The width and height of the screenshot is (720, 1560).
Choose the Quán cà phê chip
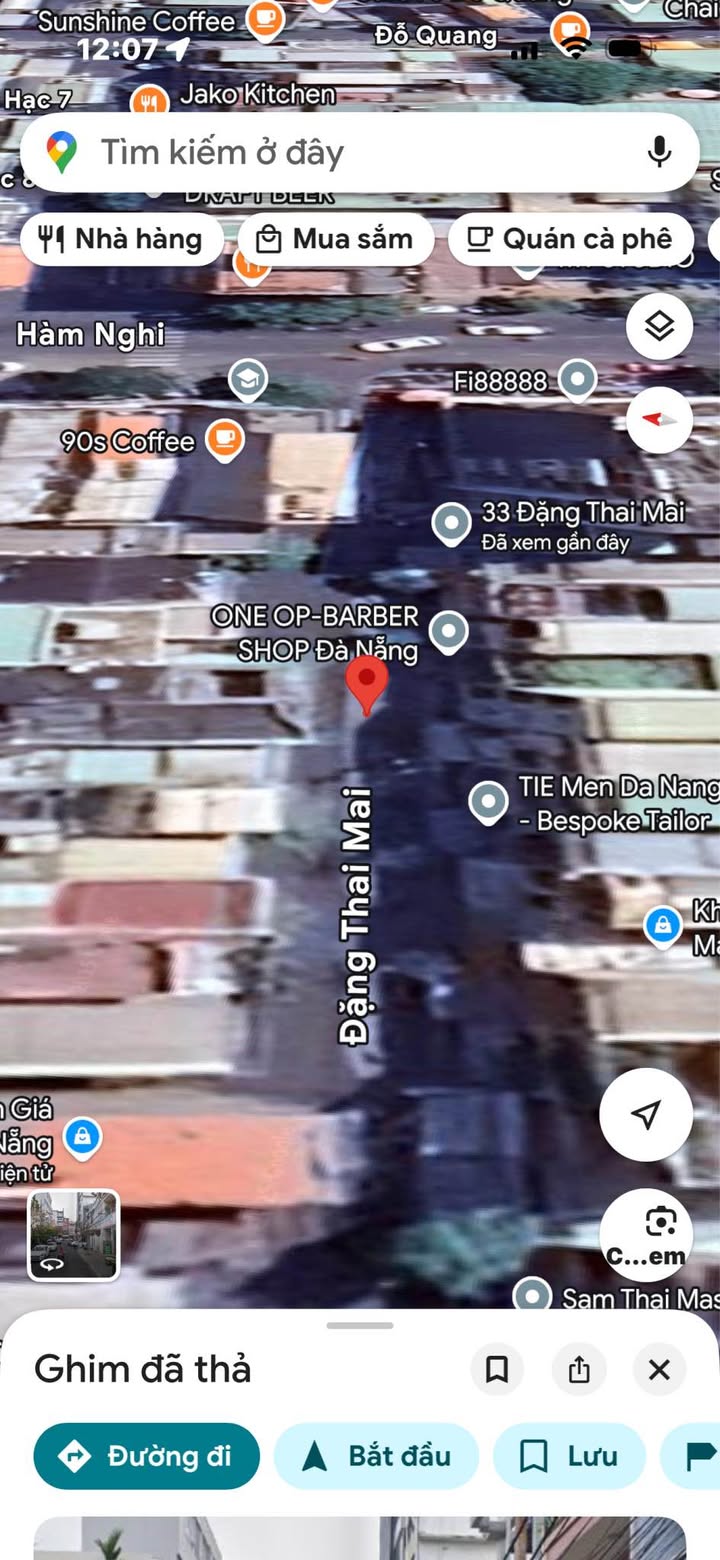[x=571, y=240]
